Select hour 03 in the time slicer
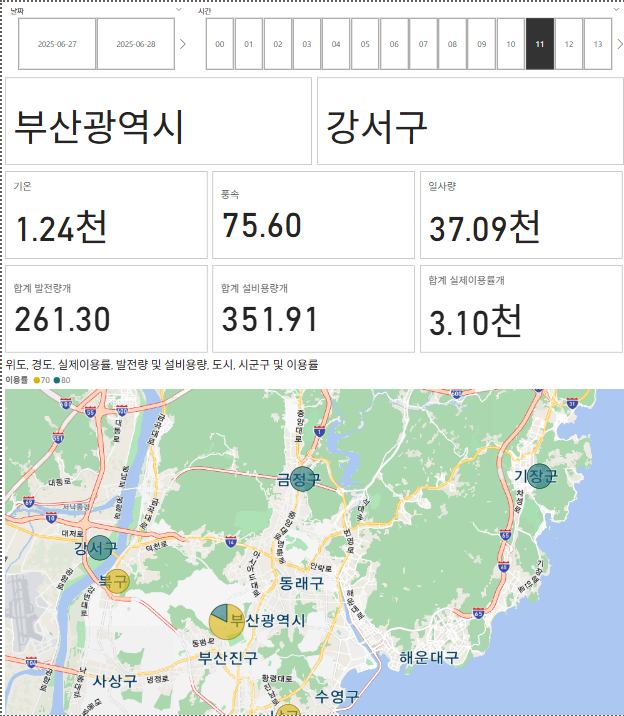Screen dimensions: 624x716 (x=307, y=44)
